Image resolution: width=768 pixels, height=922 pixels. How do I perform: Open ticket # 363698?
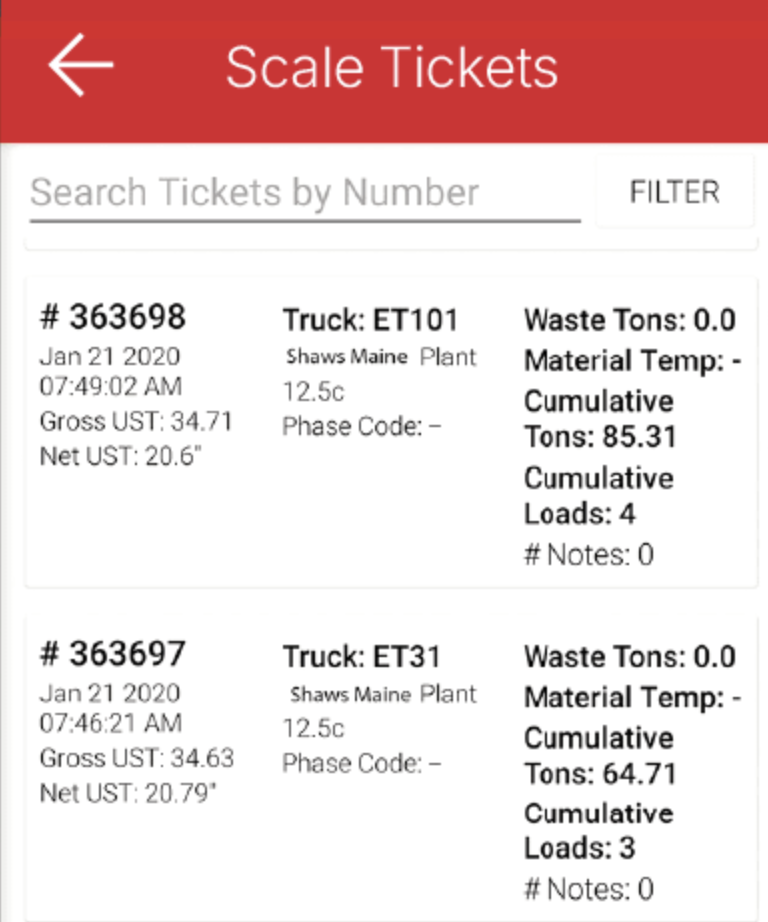pos(112,316)
